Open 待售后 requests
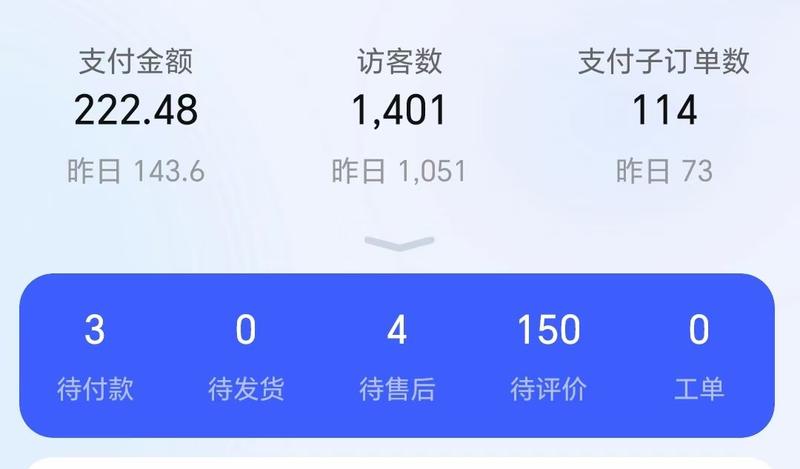Screen dimensions: 800x469 pos(397,355)
